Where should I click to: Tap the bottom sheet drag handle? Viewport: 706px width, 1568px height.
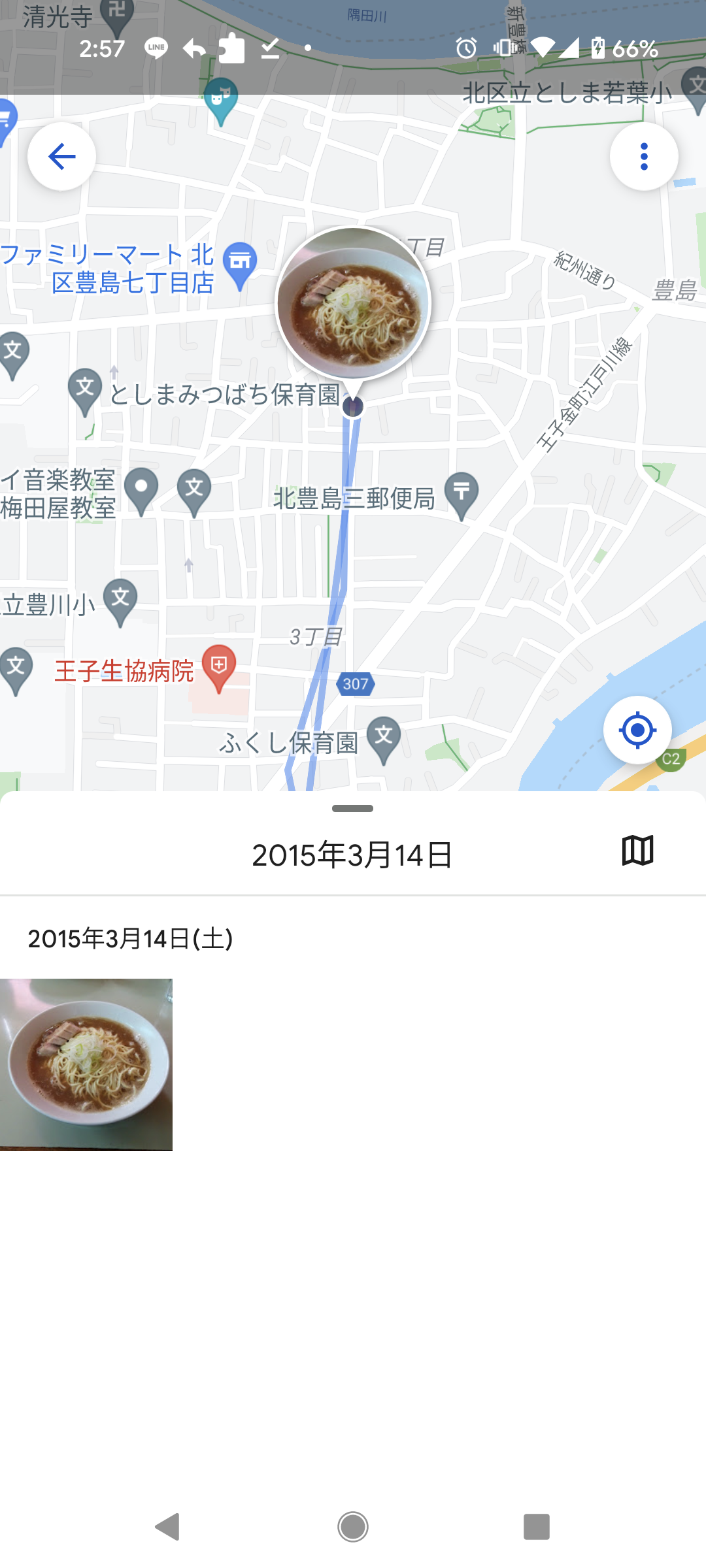tap(353, 809)
